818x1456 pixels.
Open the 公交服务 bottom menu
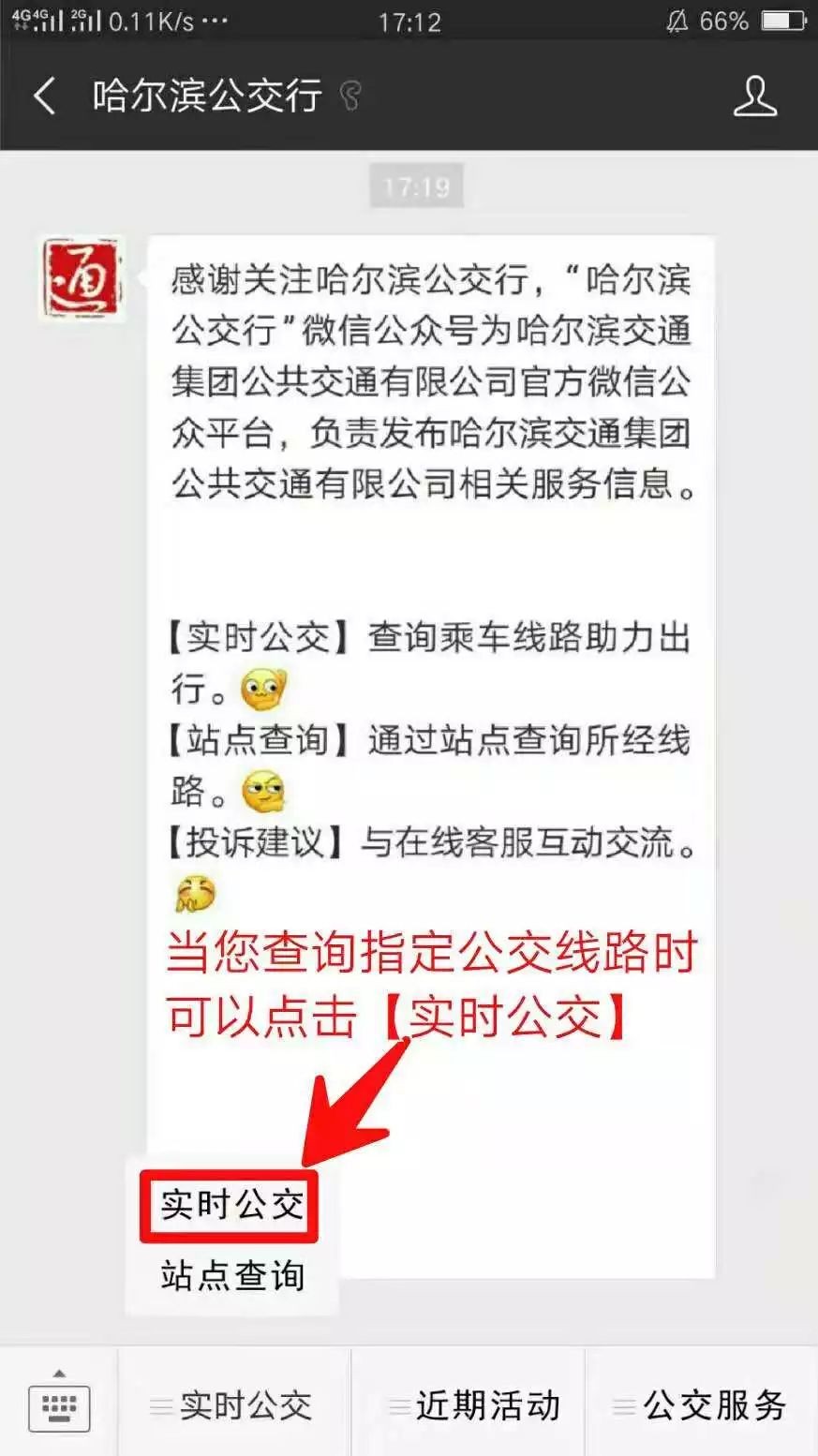tap(703, 1404)
